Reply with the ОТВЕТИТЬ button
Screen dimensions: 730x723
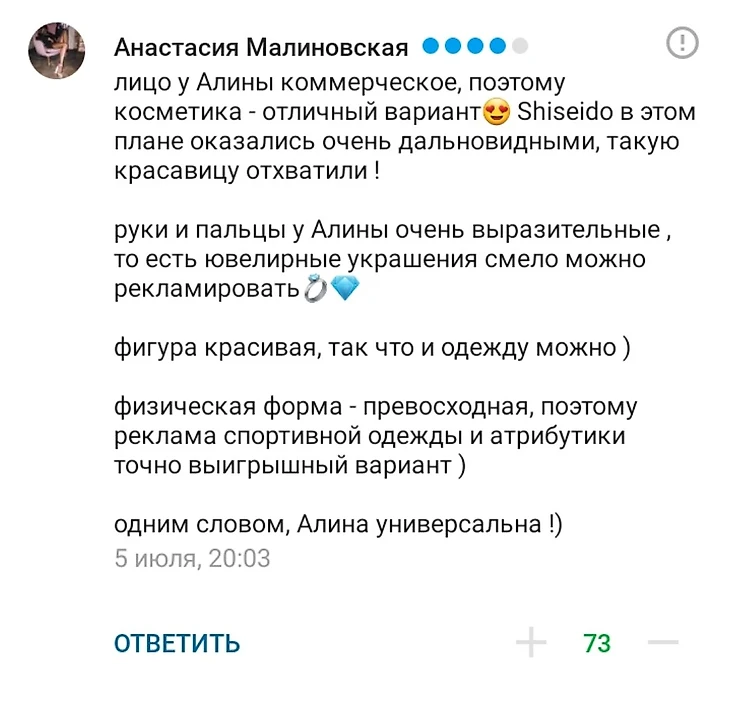(x=177, y=643)
